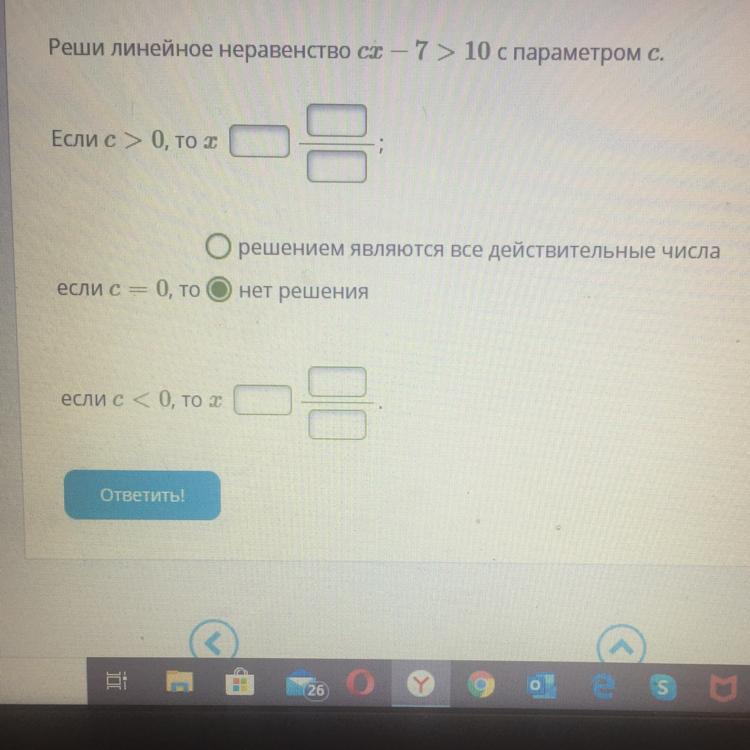Open the Opera browser in the taskbar

pos(360,683)
